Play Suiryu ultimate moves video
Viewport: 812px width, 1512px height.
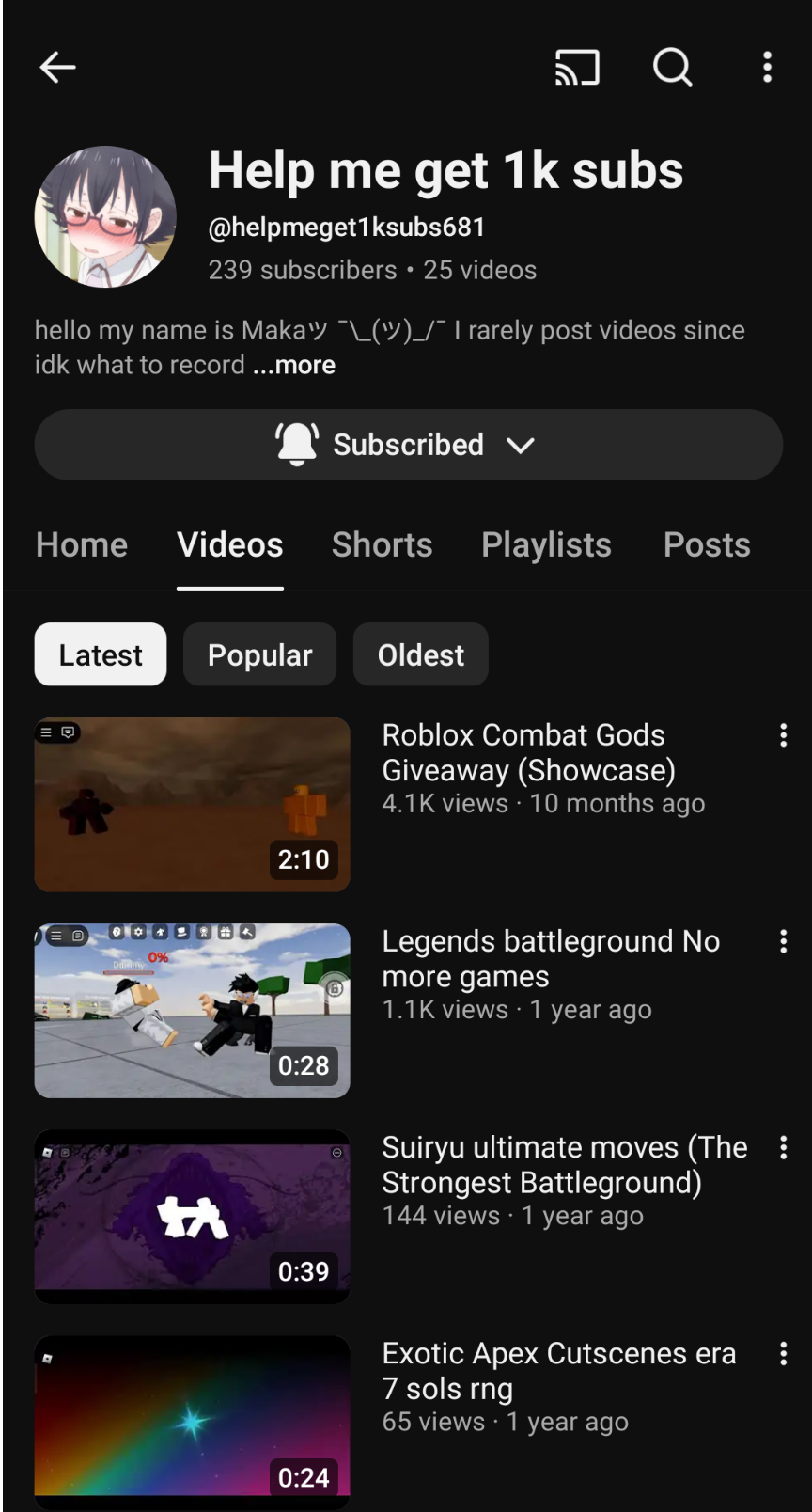(x=192, y=1217)
